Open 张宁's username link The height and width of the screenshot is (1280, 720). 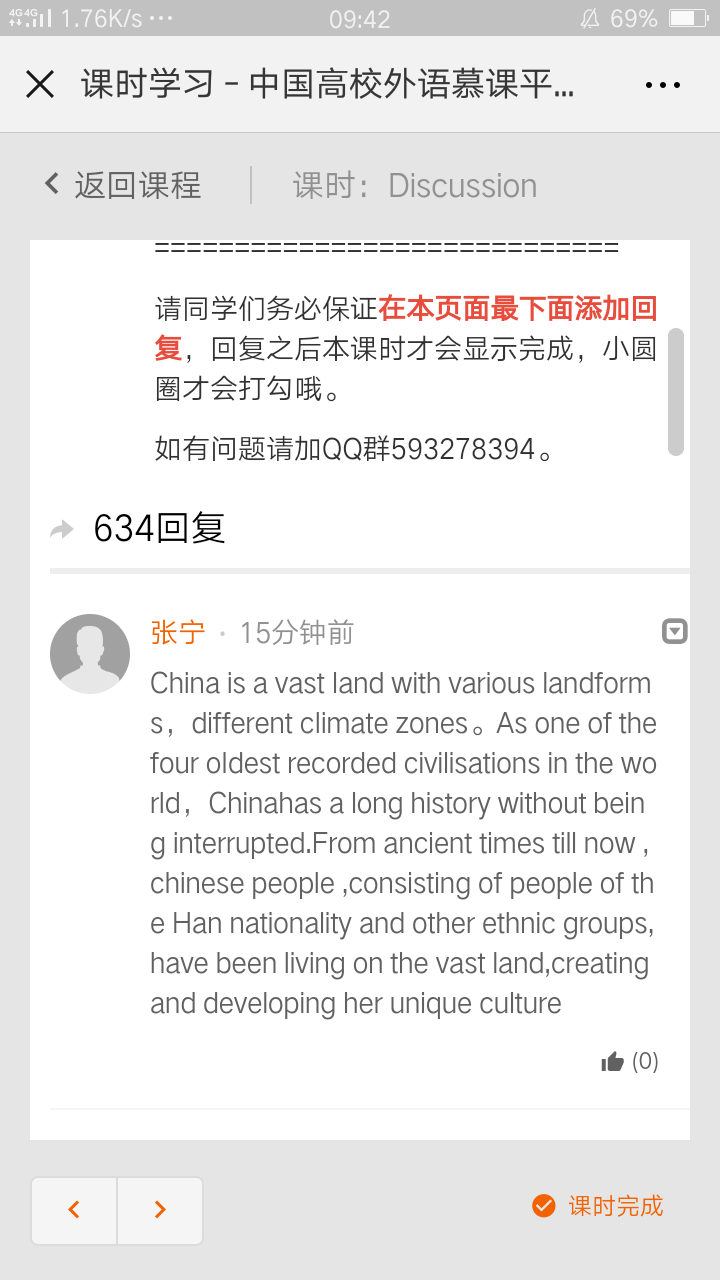pos(177,632)
